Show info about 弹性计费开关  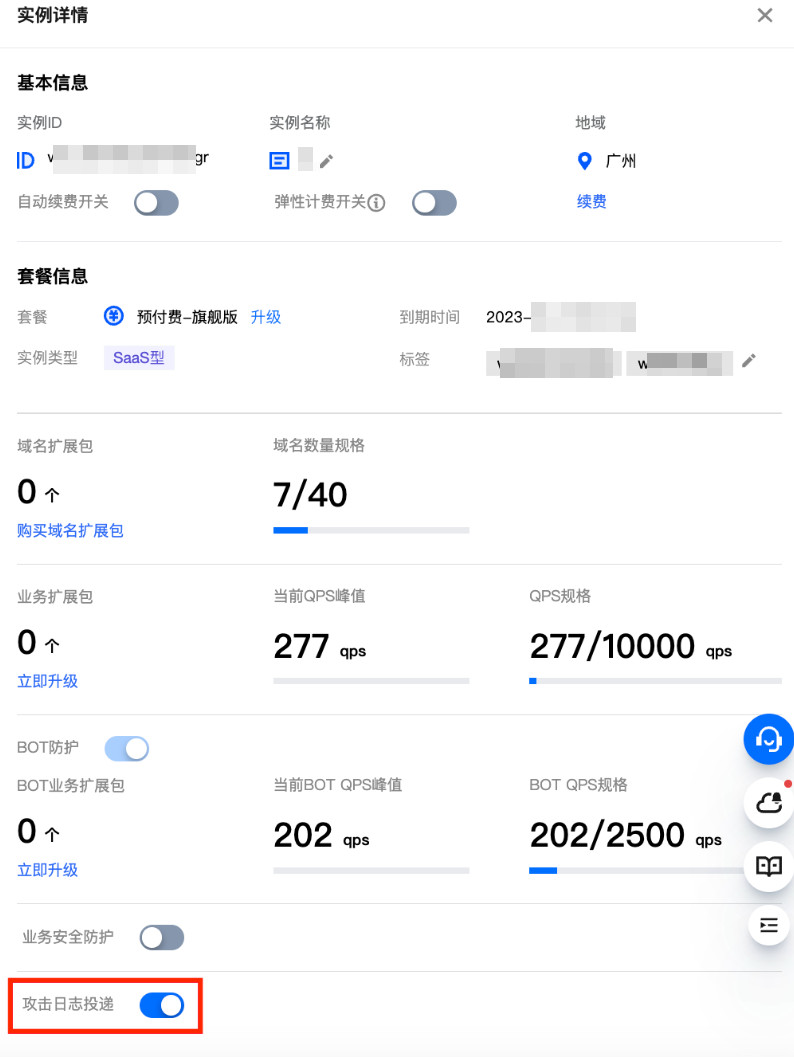point(377,203)
